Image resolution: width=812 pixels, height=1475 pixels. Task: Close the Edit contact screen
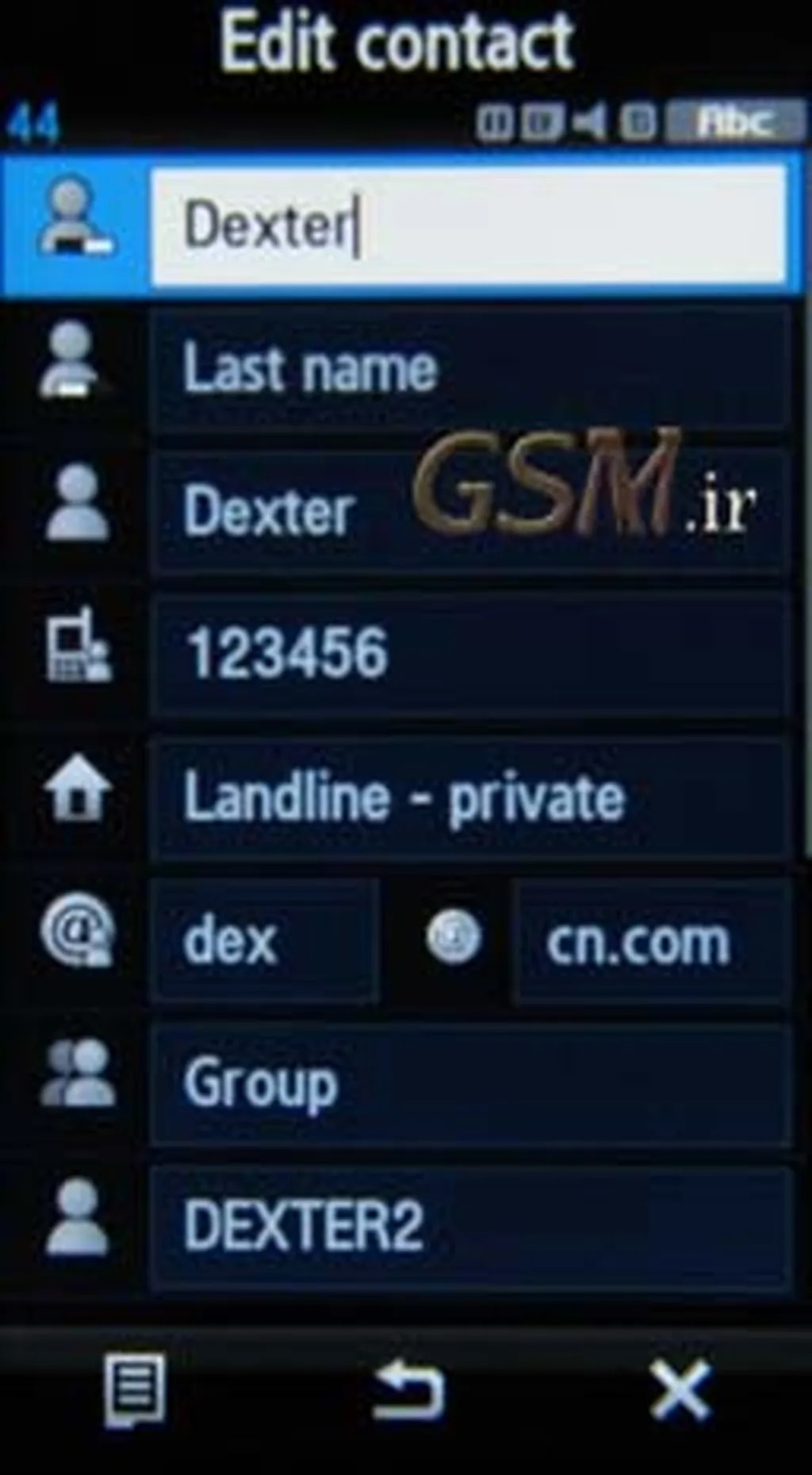[x=680, y=1390]
